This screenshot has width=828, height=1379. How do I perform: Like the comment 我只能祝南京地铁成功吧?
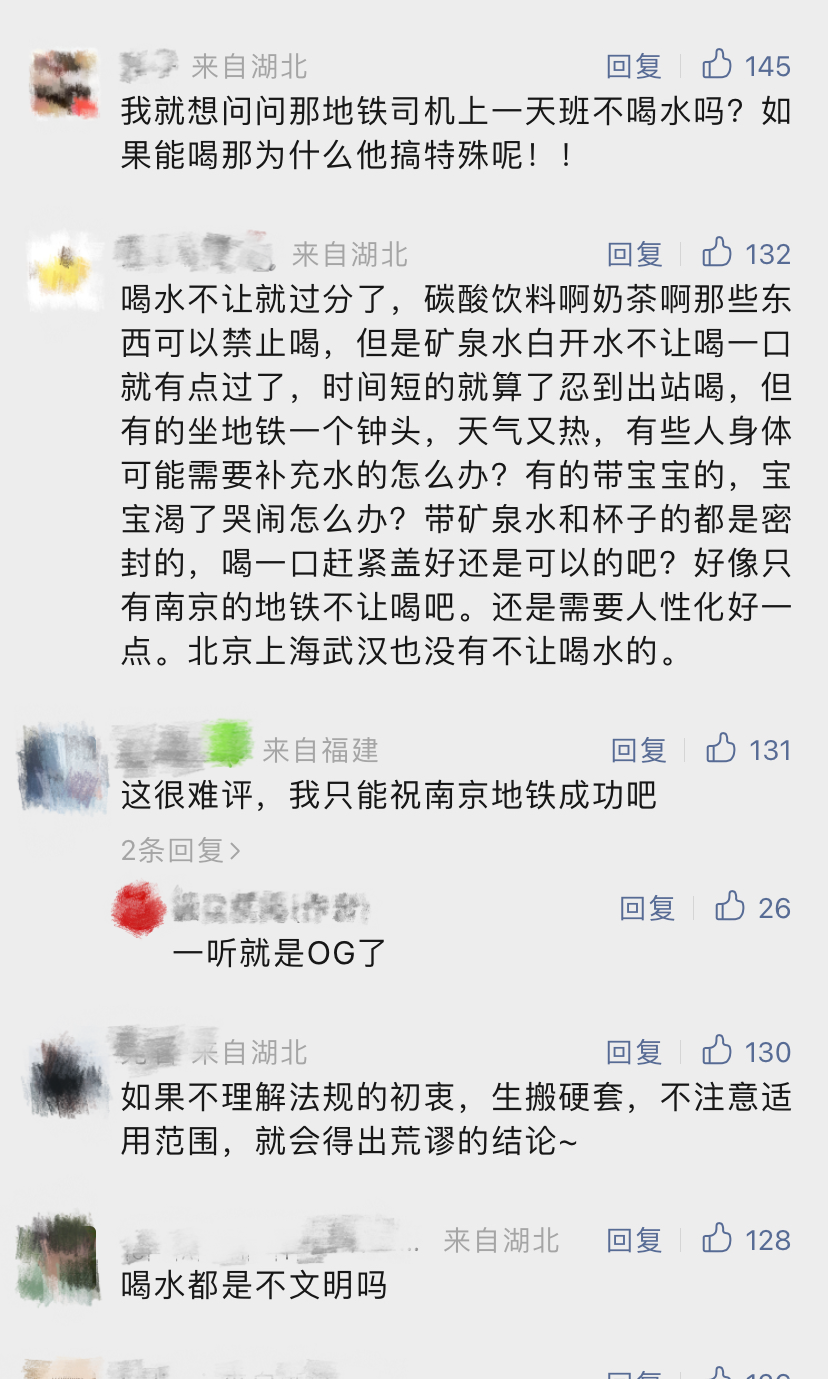[721, 750]
